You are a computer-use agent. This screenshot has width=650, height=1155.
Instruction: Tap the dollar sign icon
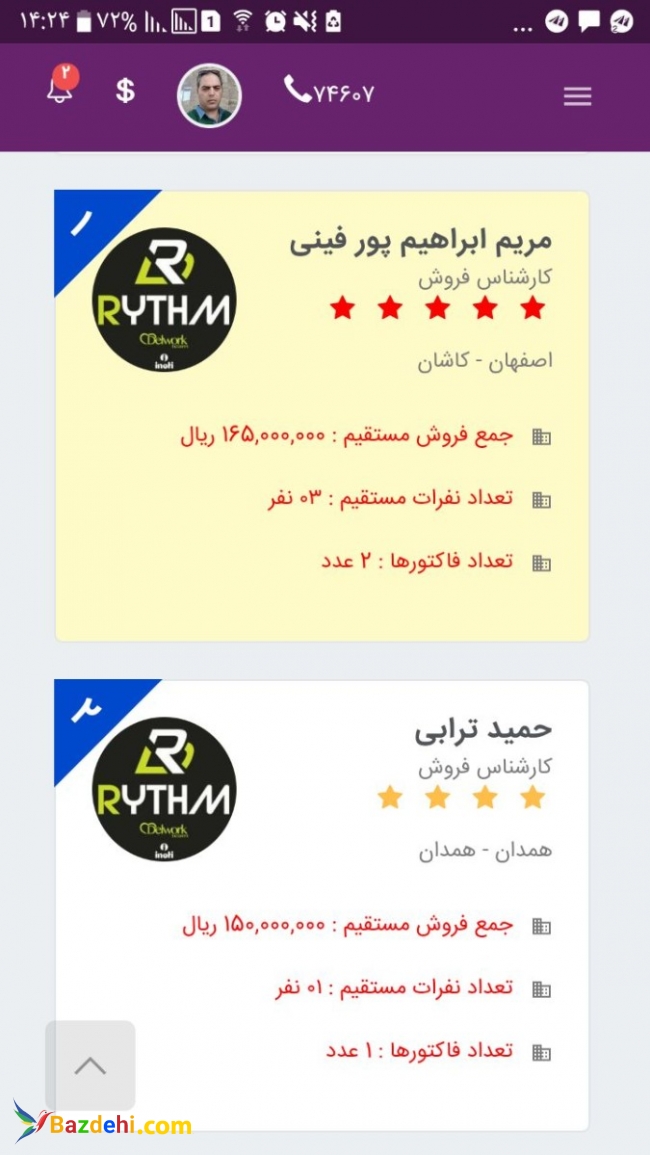coord(125,92)
